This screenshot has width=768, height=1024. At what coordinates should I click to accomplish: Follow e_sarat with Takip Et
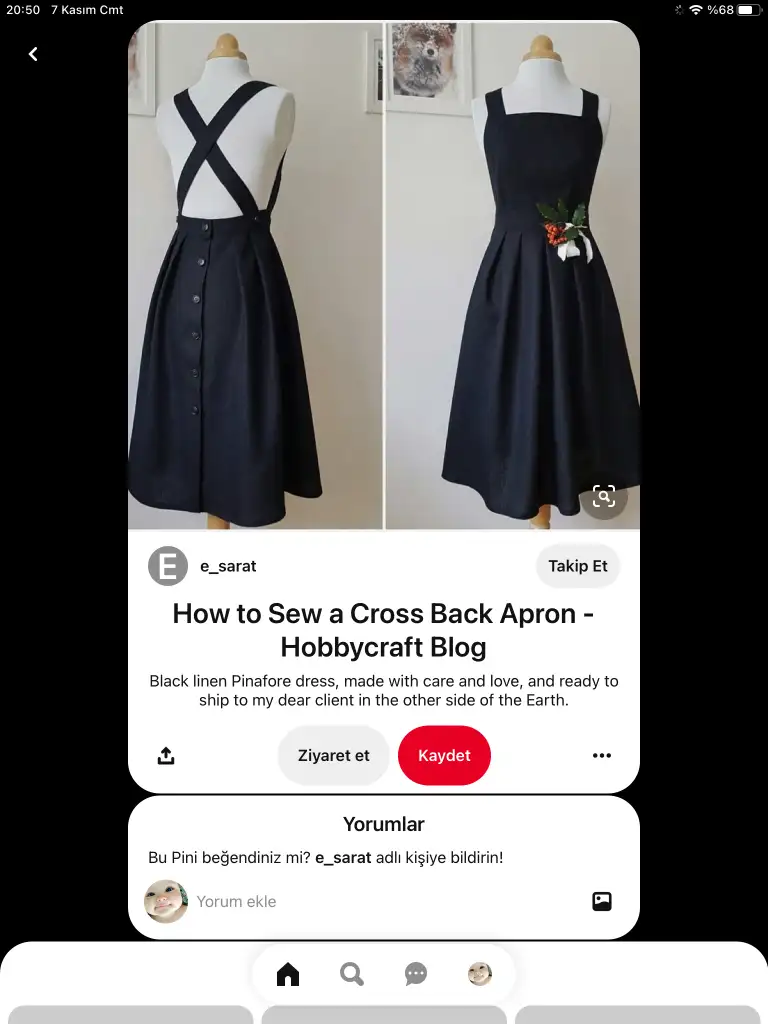[578, 566]
